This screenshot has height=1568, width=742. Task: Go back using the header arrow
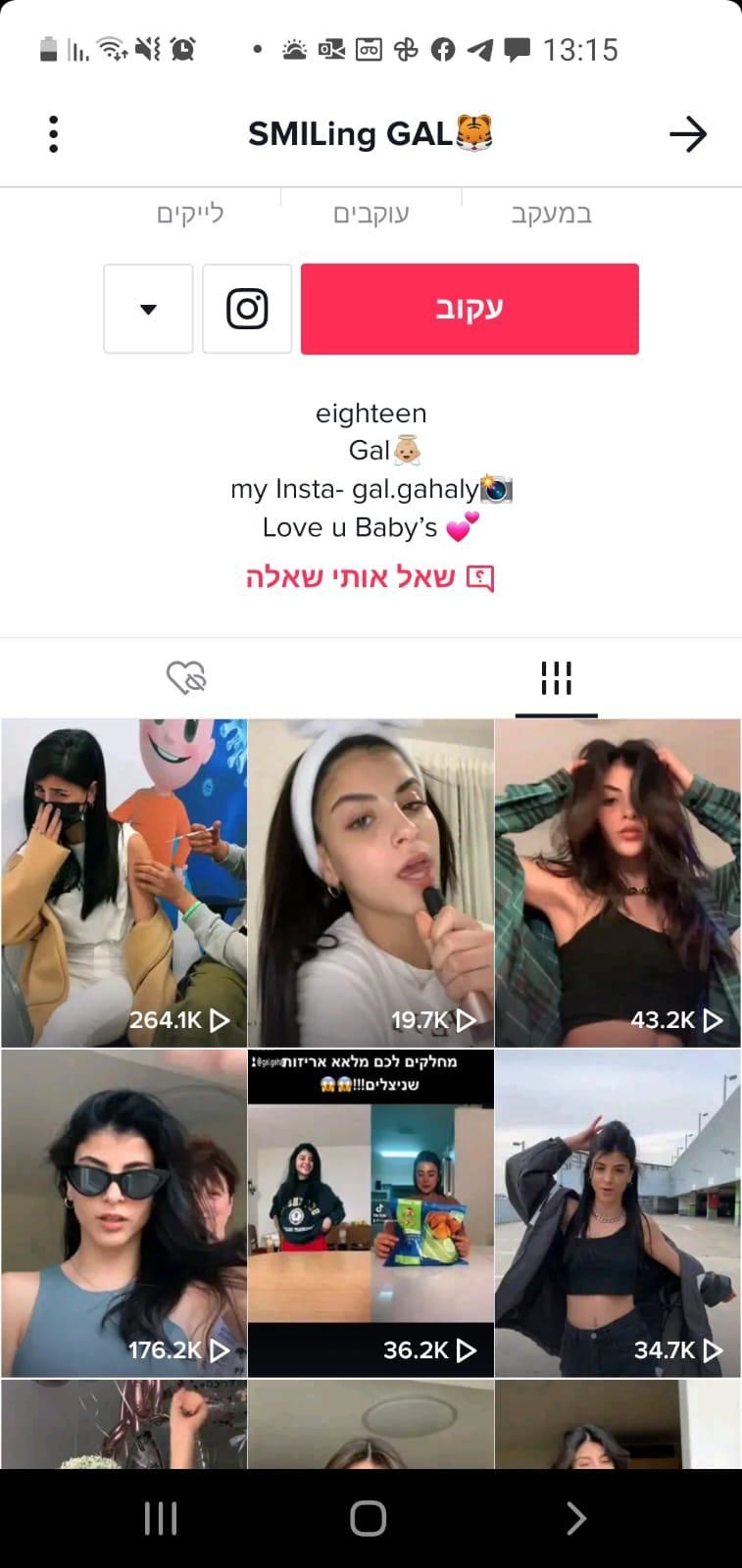point(688,134)
